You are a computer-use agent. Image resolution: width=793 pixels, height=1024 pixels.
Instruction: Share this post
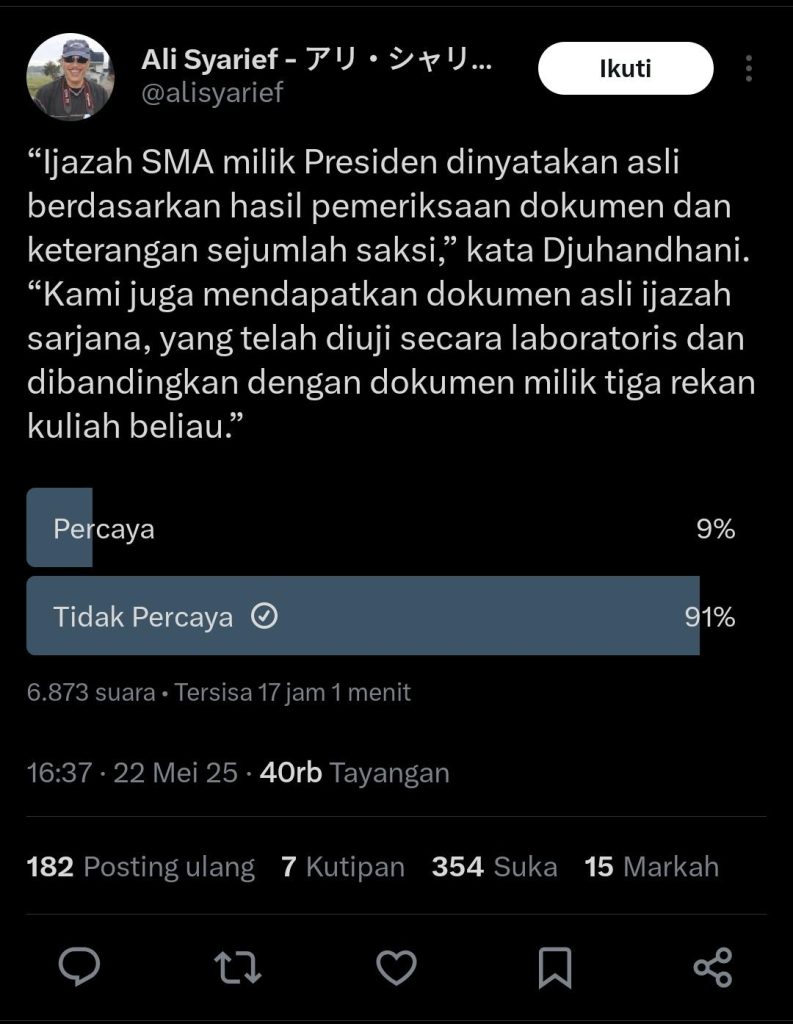coord(713,967)
